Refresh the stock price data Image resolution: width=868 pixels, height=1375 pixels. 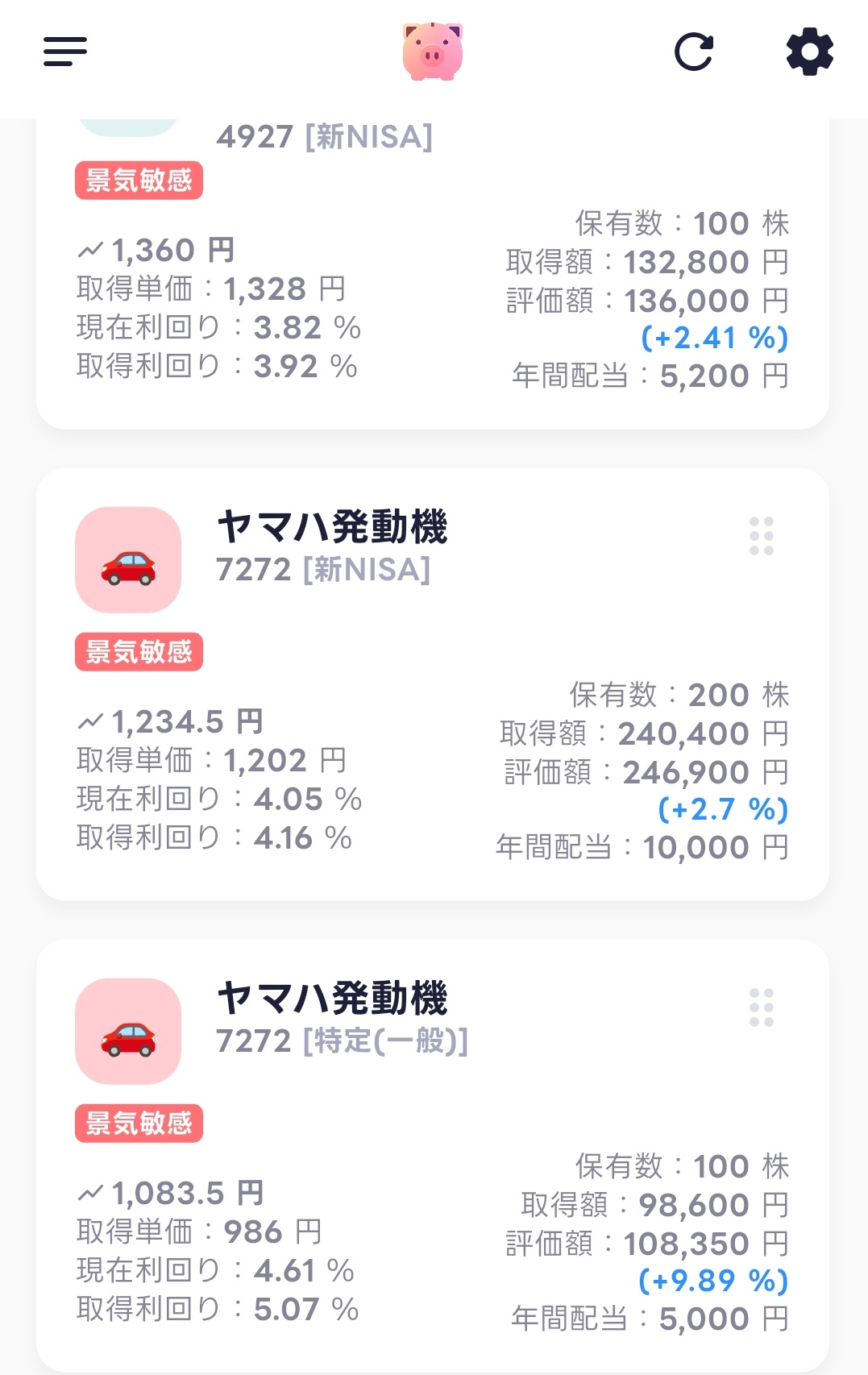694,52
